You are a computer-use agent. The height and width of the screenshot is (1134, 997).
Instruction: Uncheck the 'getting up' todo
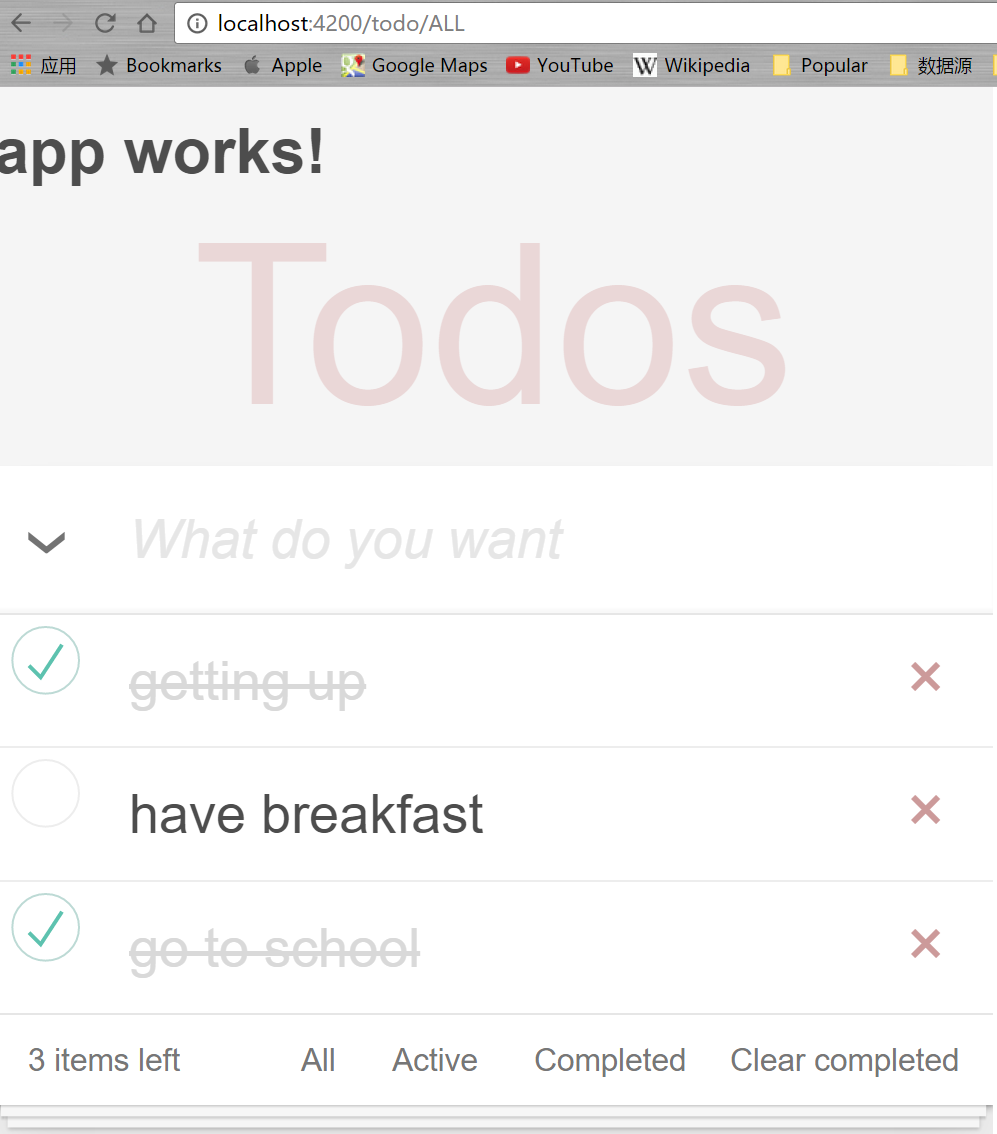tap(46, 661)
